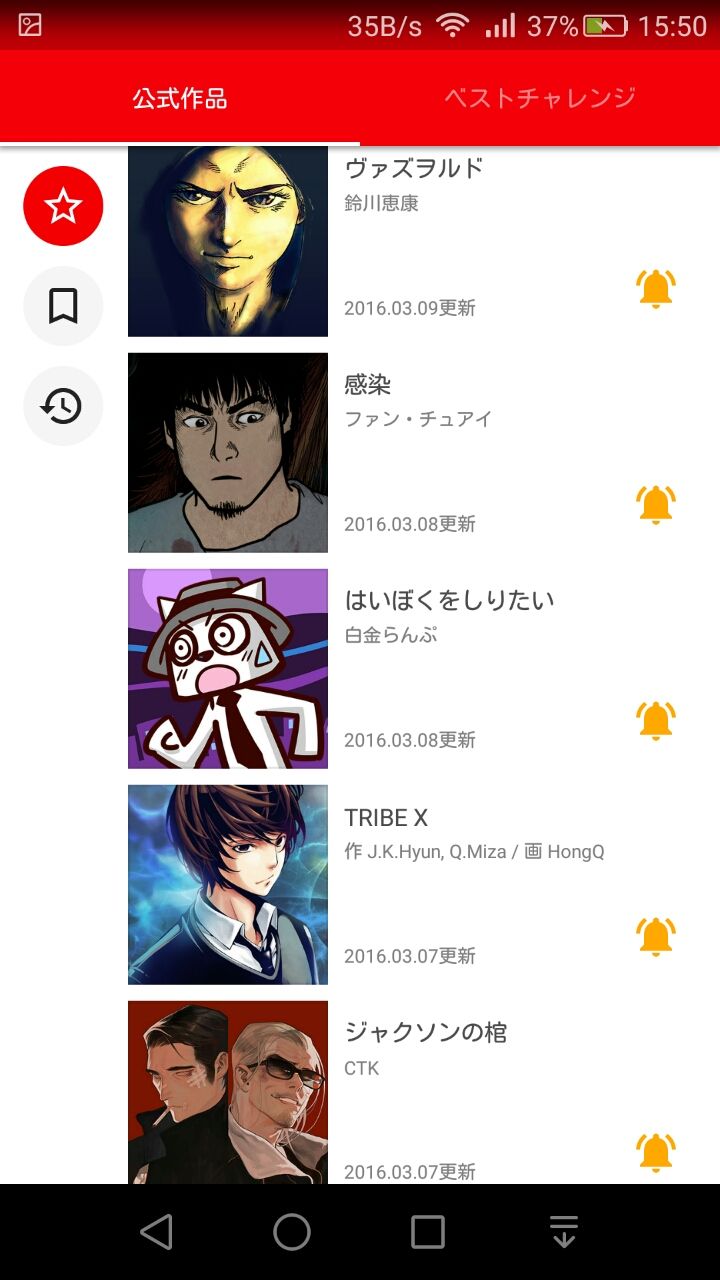
Task: Toggle the notification bell for ヴァズヲルド
Action: click(x=656, y=289)
